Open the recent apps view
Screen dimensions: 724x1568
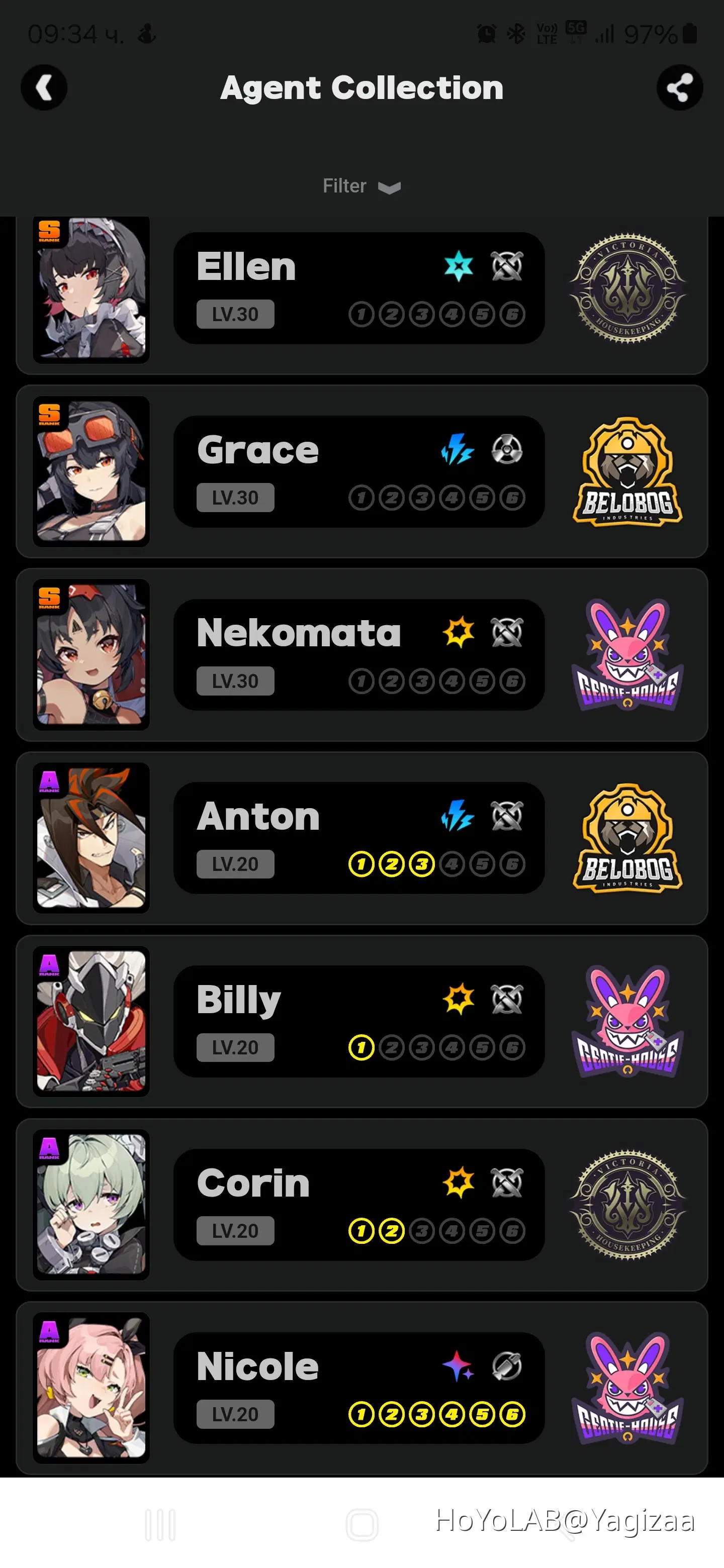click(160, 1525)
